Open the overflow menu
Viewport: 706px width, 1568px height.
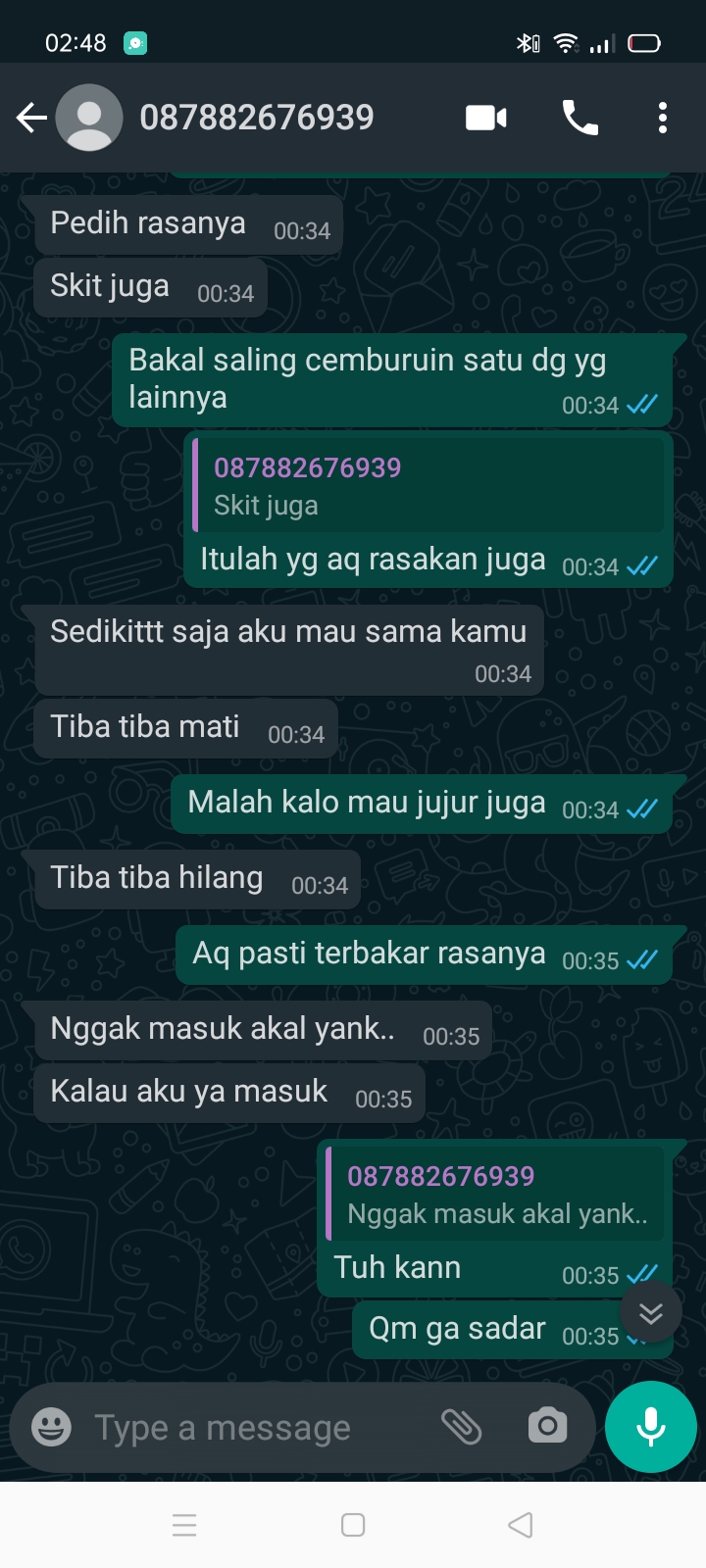tap(663, 119)
